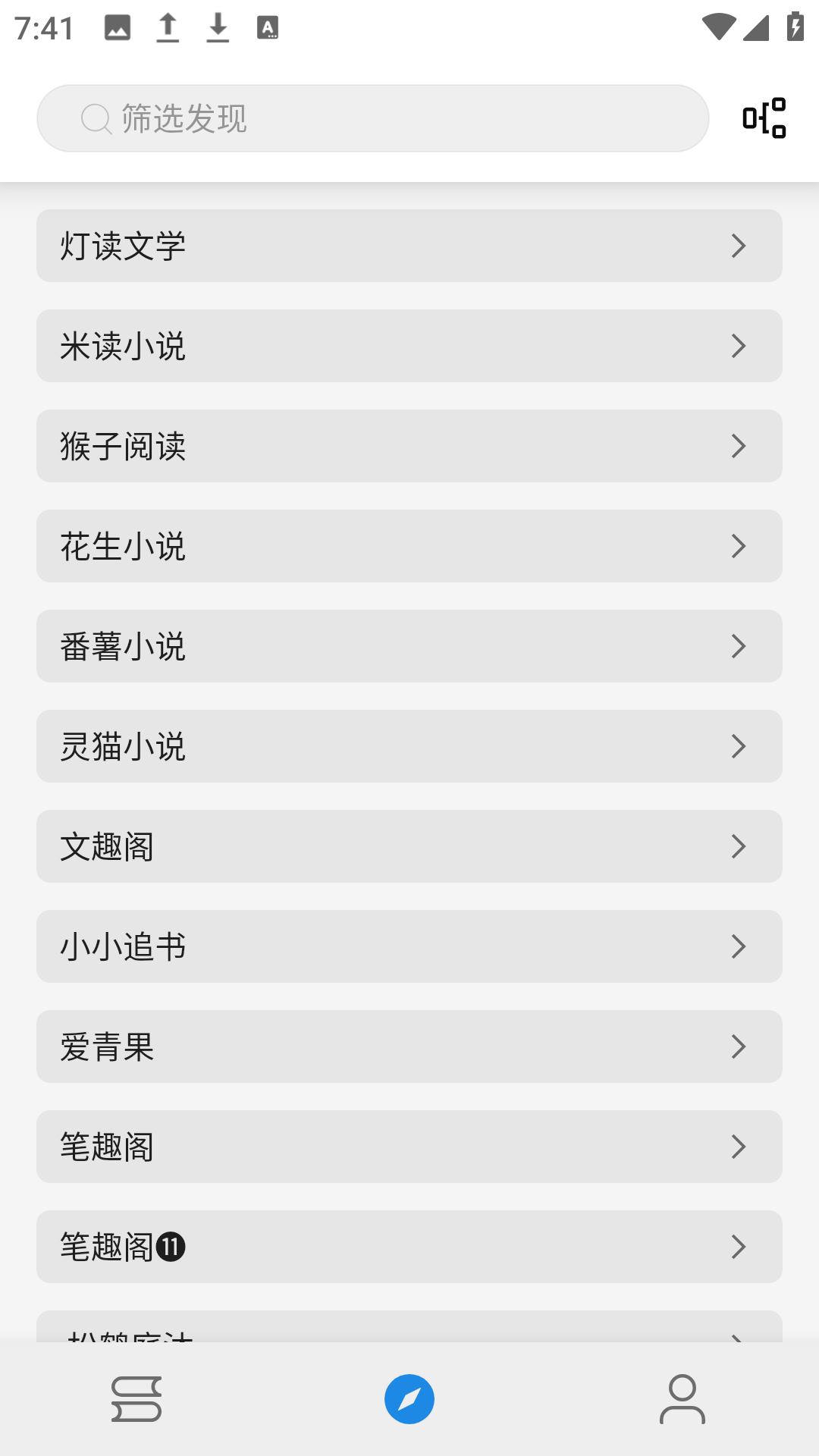
Task: Open the 爱青果 source entry
Action: (x=409, y=1046)
